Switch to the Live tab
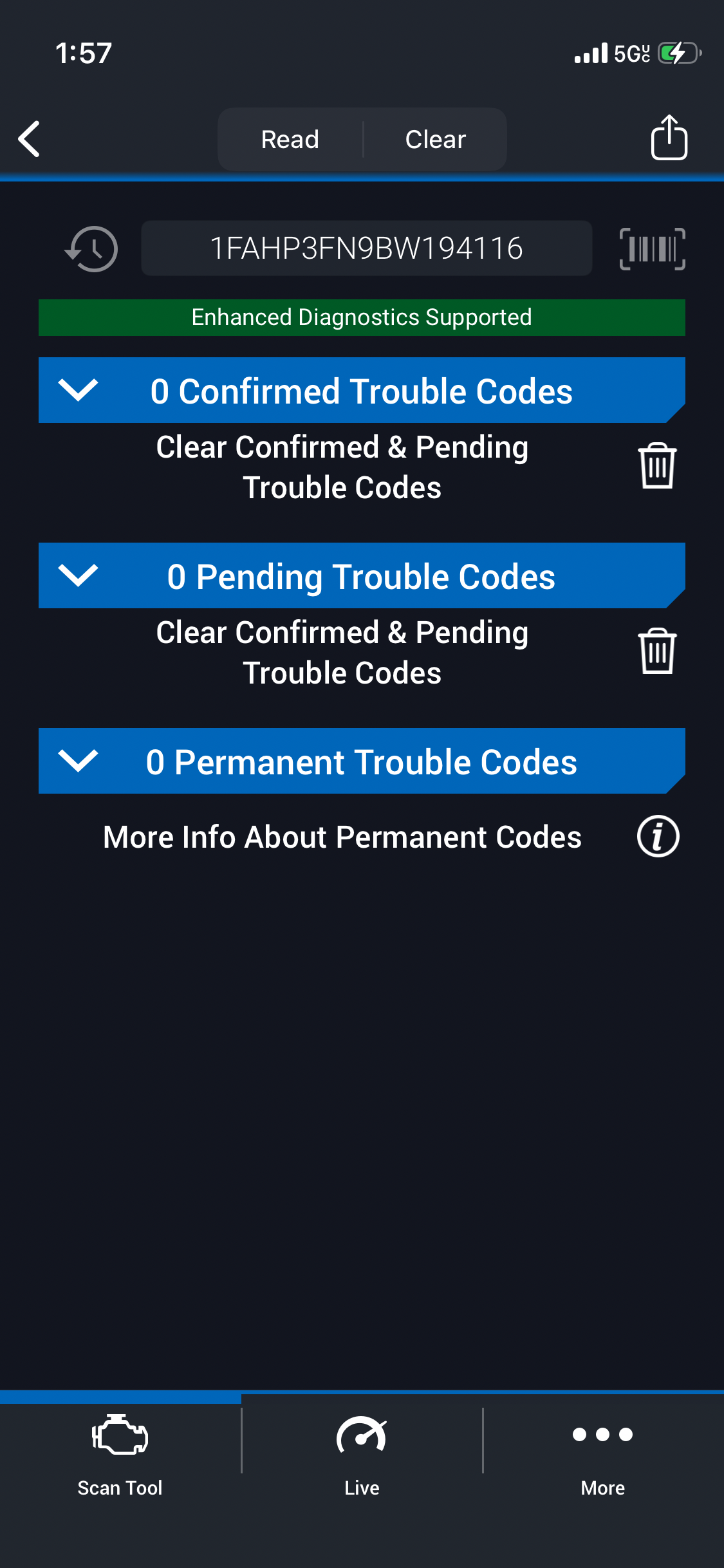Image resolution: width=724 pixels, height=1568 pixels. (x=362, y=1455)
